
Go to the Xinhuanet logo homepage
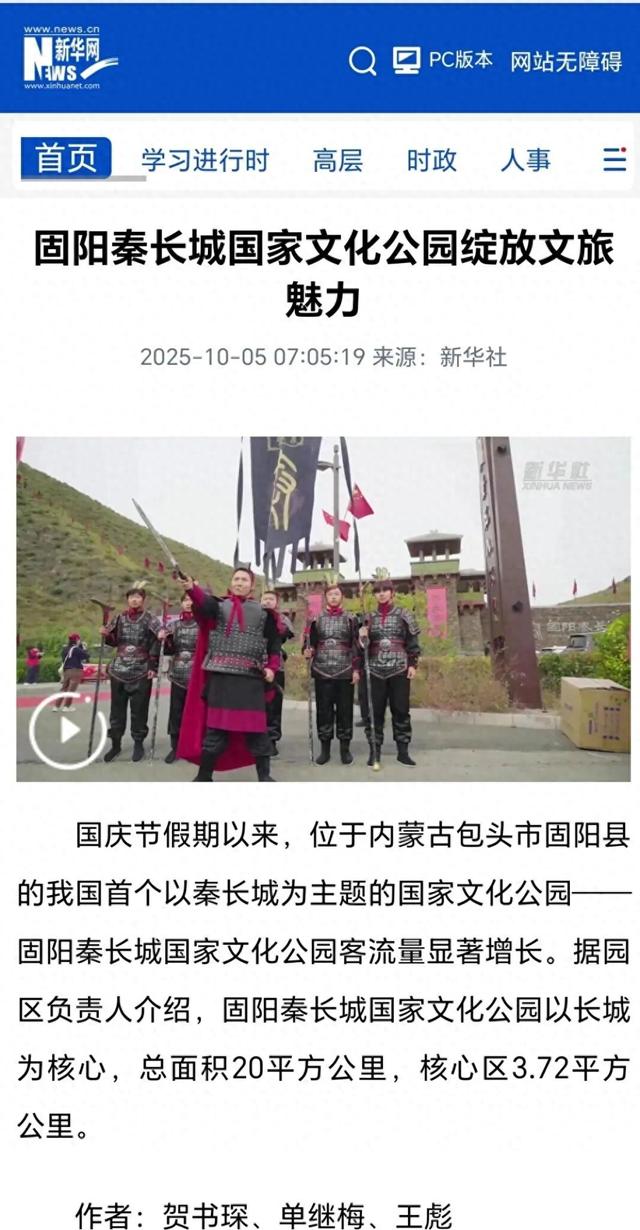click(x=68, y=58)
